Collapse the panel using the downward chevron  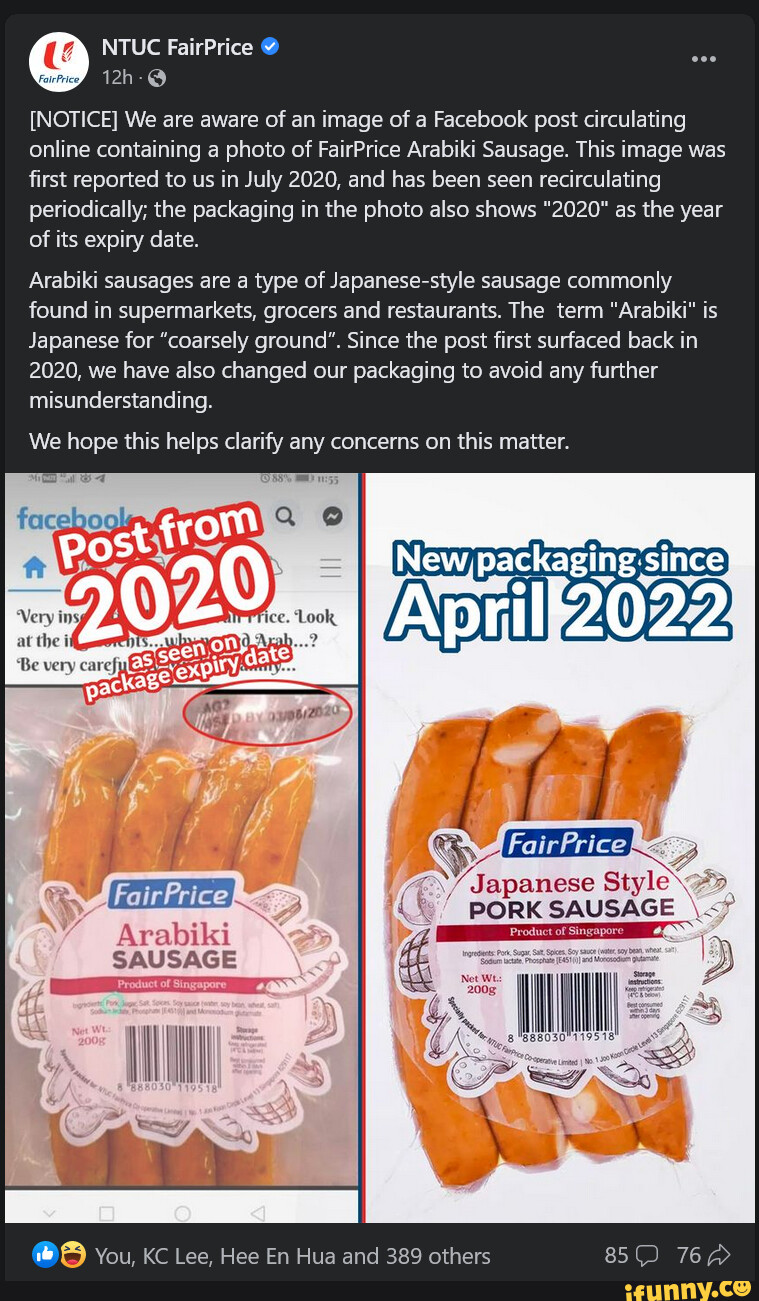click(47, 1214)
